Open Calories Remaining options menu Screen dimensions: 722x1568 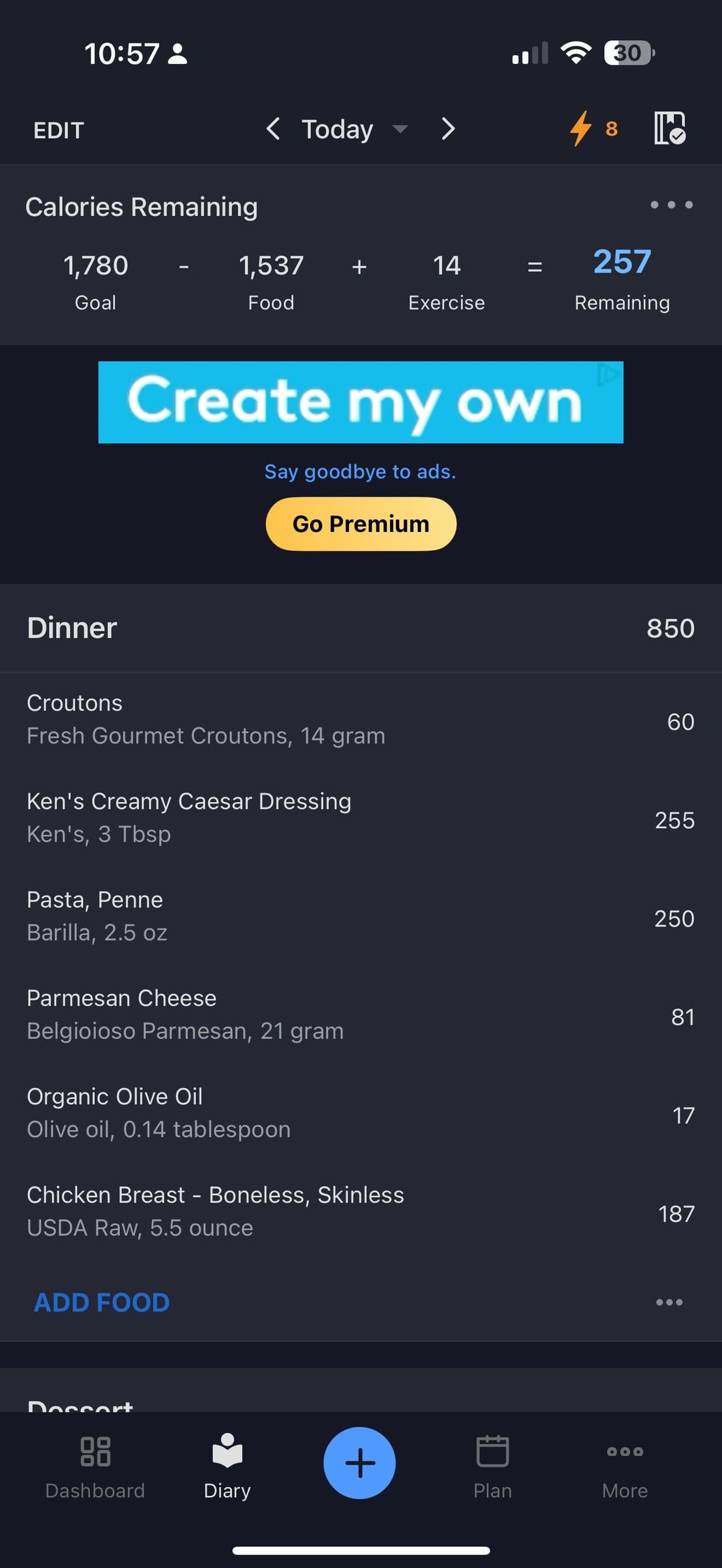coord(671,205)
